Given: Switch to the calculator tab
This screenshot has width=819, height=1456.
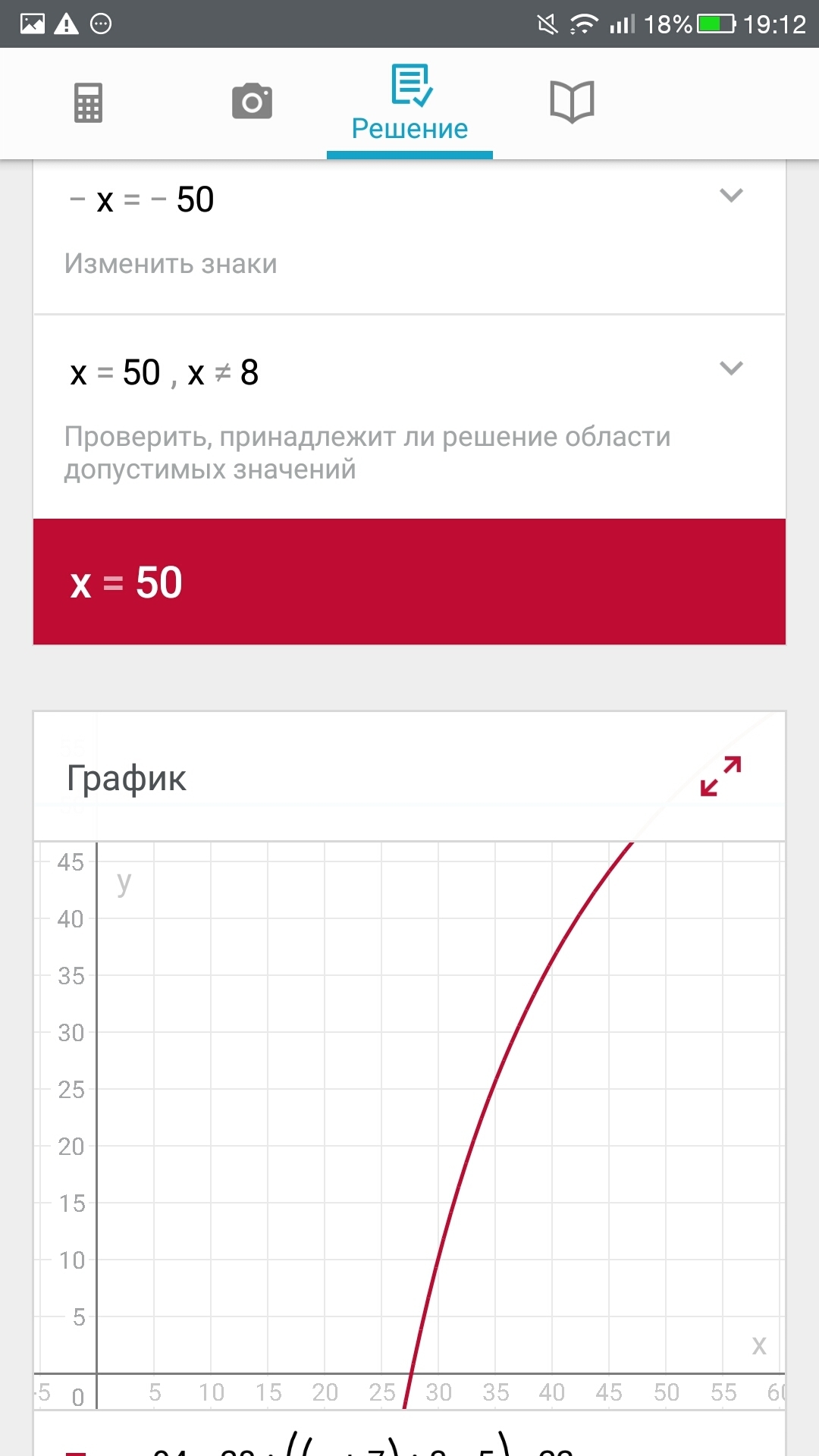Looking at the screenshot, I should point(88,102).
